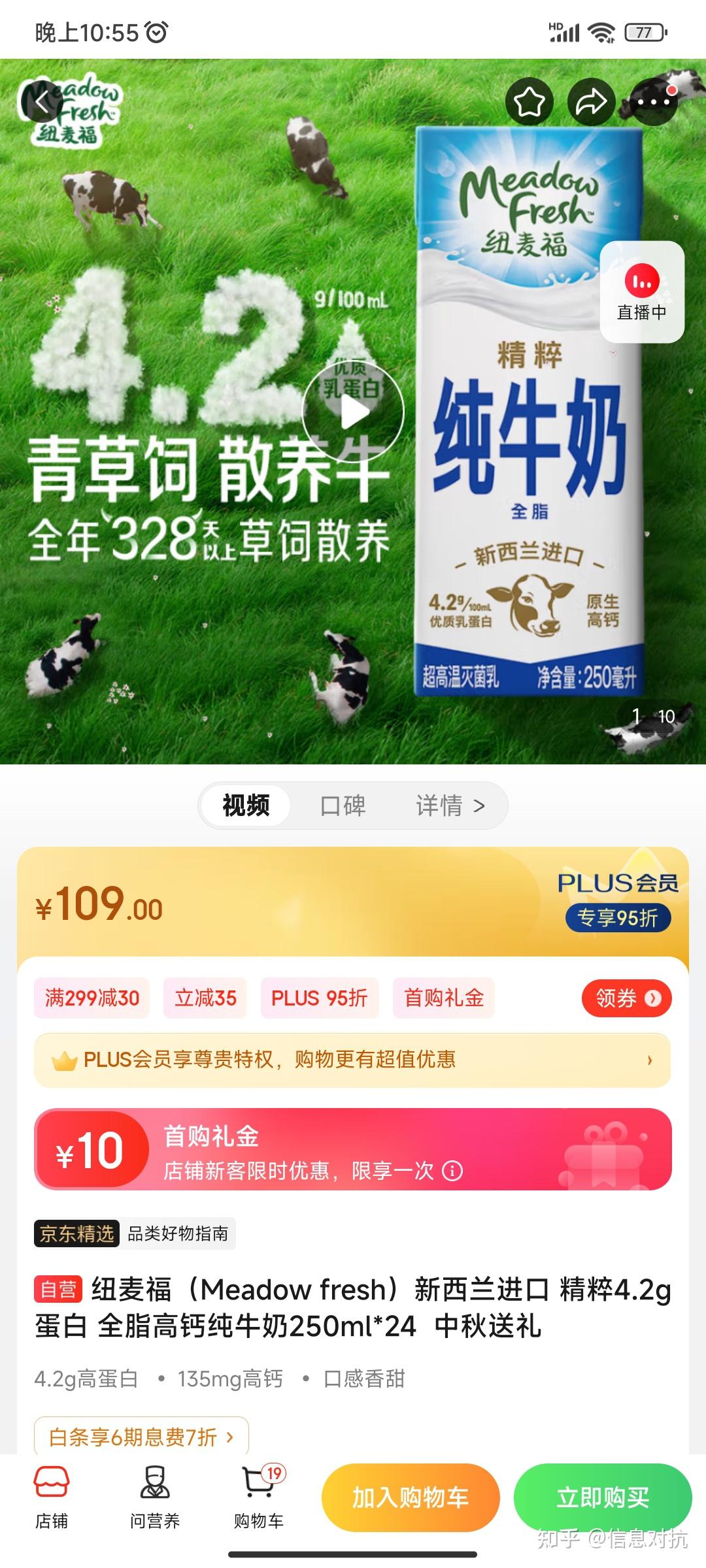
Task: Visit the 店铺 store page
Action: [x=52, y=1497]
